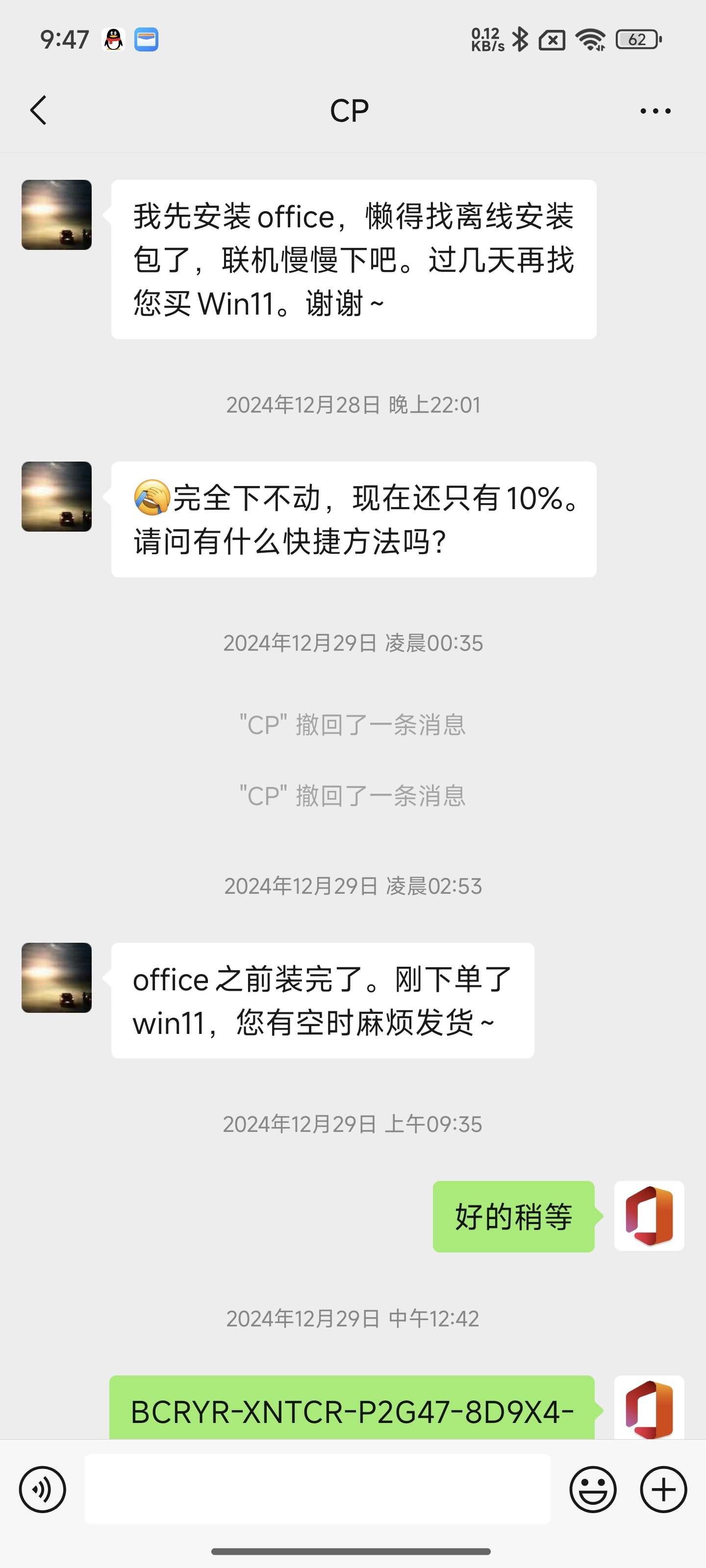Open chat options via the ellipsis icon
This screenshot has width=706, height=1568.
655,110
